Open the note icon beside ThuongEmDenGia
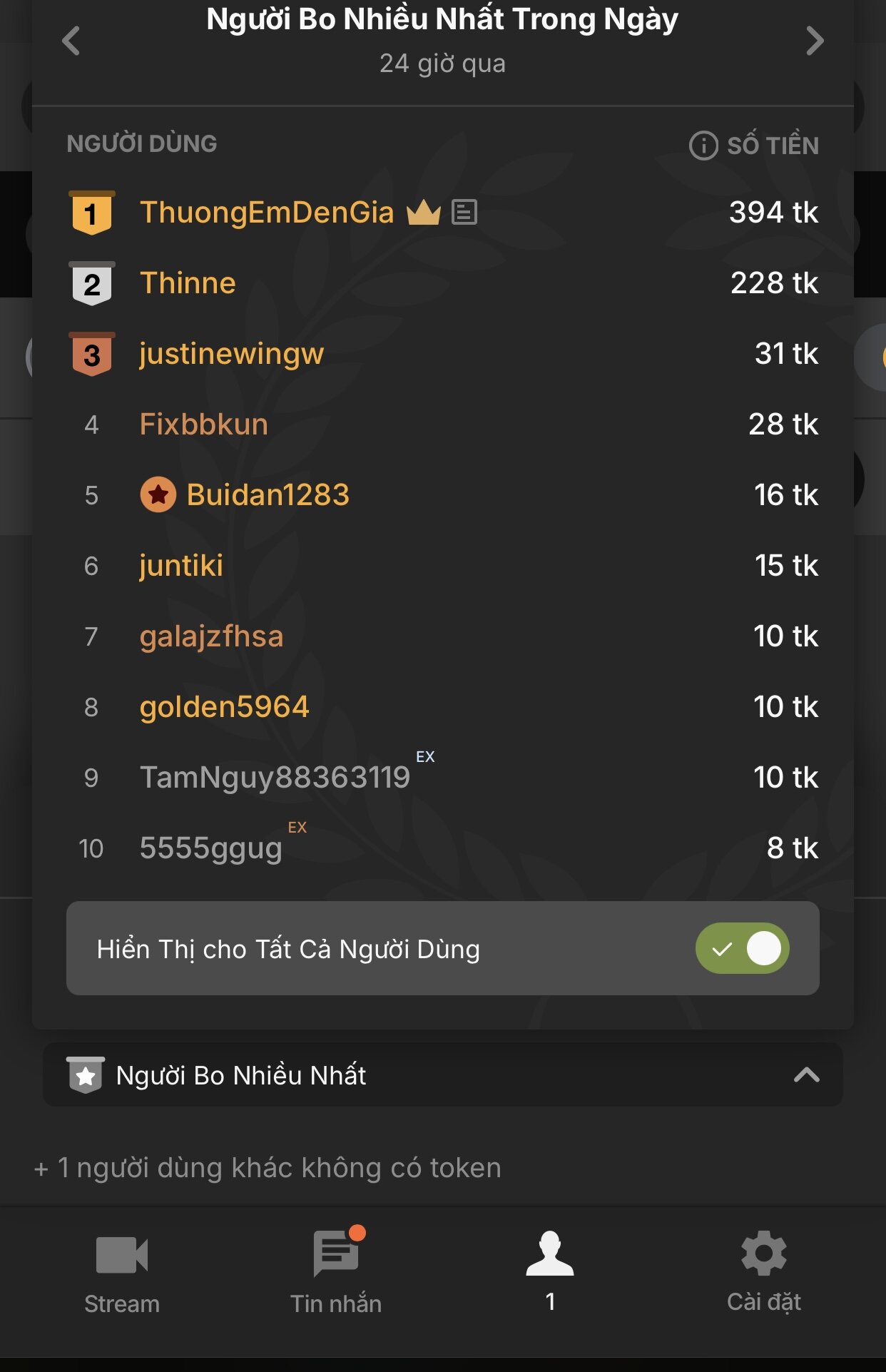886x1372 pixels. click(464, 213)
